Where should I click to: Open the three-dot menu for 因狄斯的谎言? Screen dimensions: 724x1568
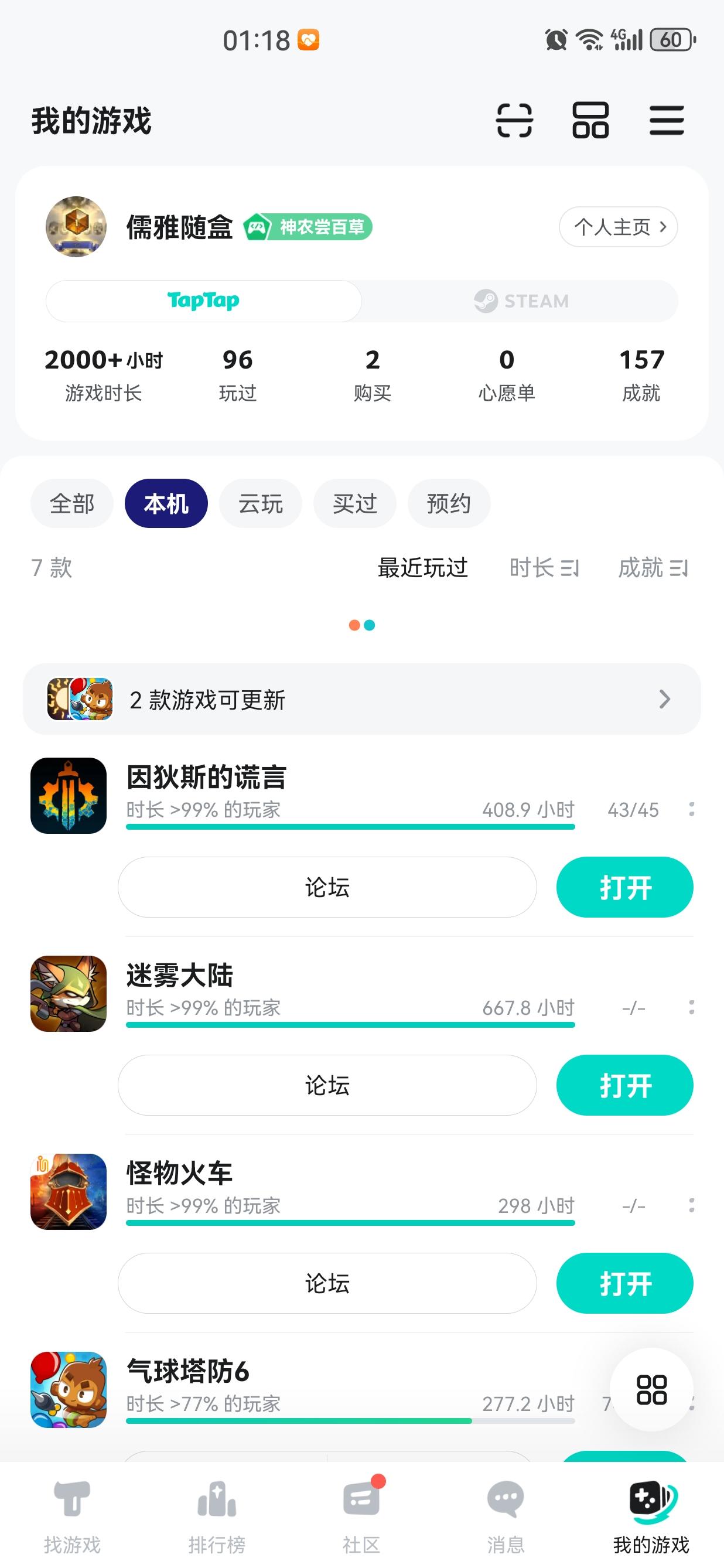693,810
